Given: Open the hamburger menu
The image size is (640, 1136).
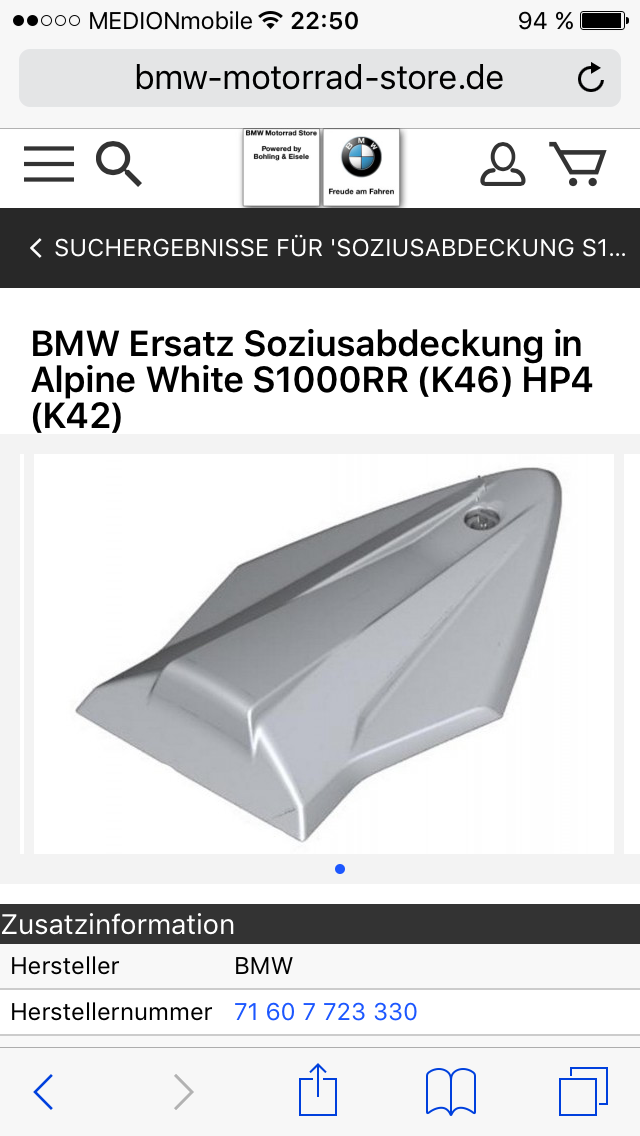Looking at the screenshot, I should click(49, 164).
